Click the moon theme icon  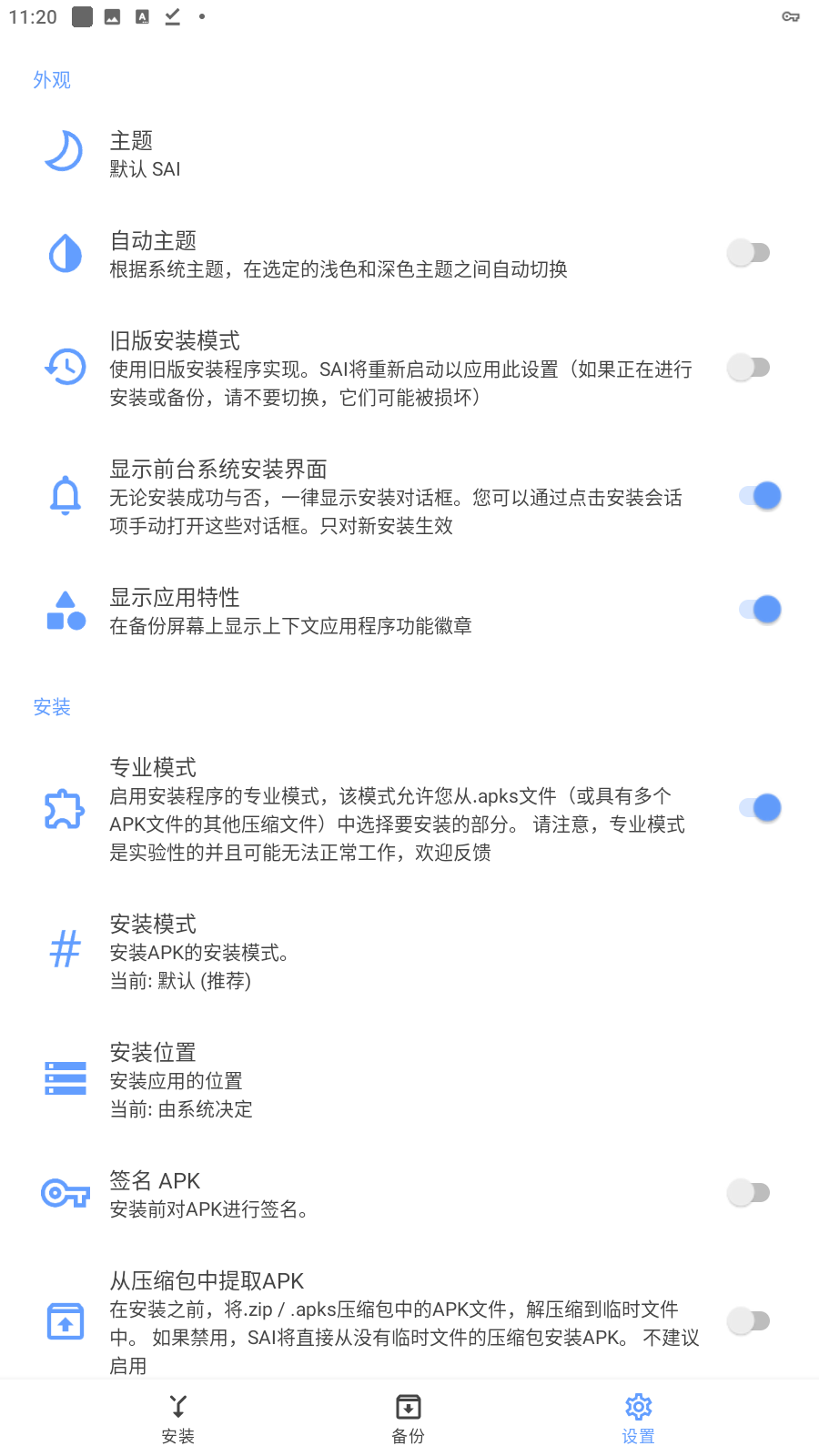pyautogui.click(x=64, y=152)
